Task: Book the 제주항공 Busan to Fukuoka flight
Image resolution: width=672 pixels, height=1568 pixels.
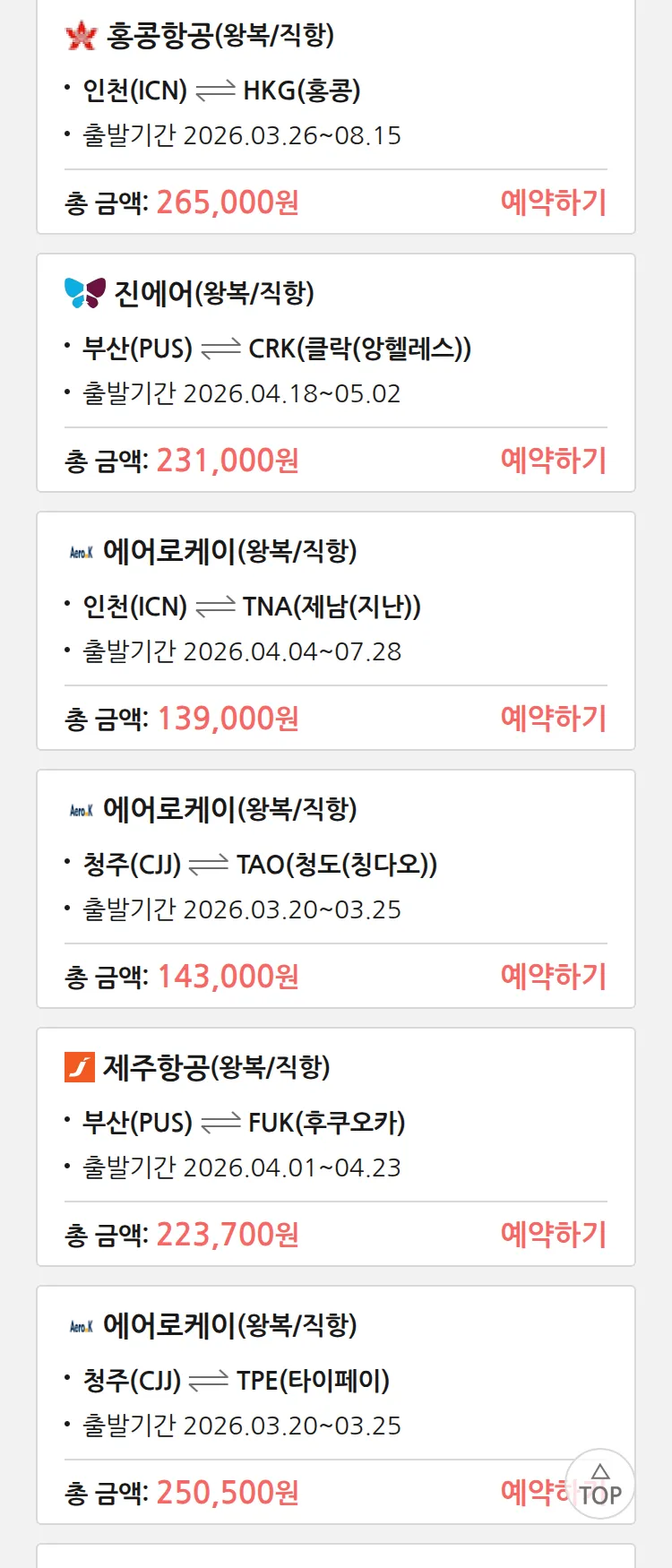Action: click(x=553, y=1235)
